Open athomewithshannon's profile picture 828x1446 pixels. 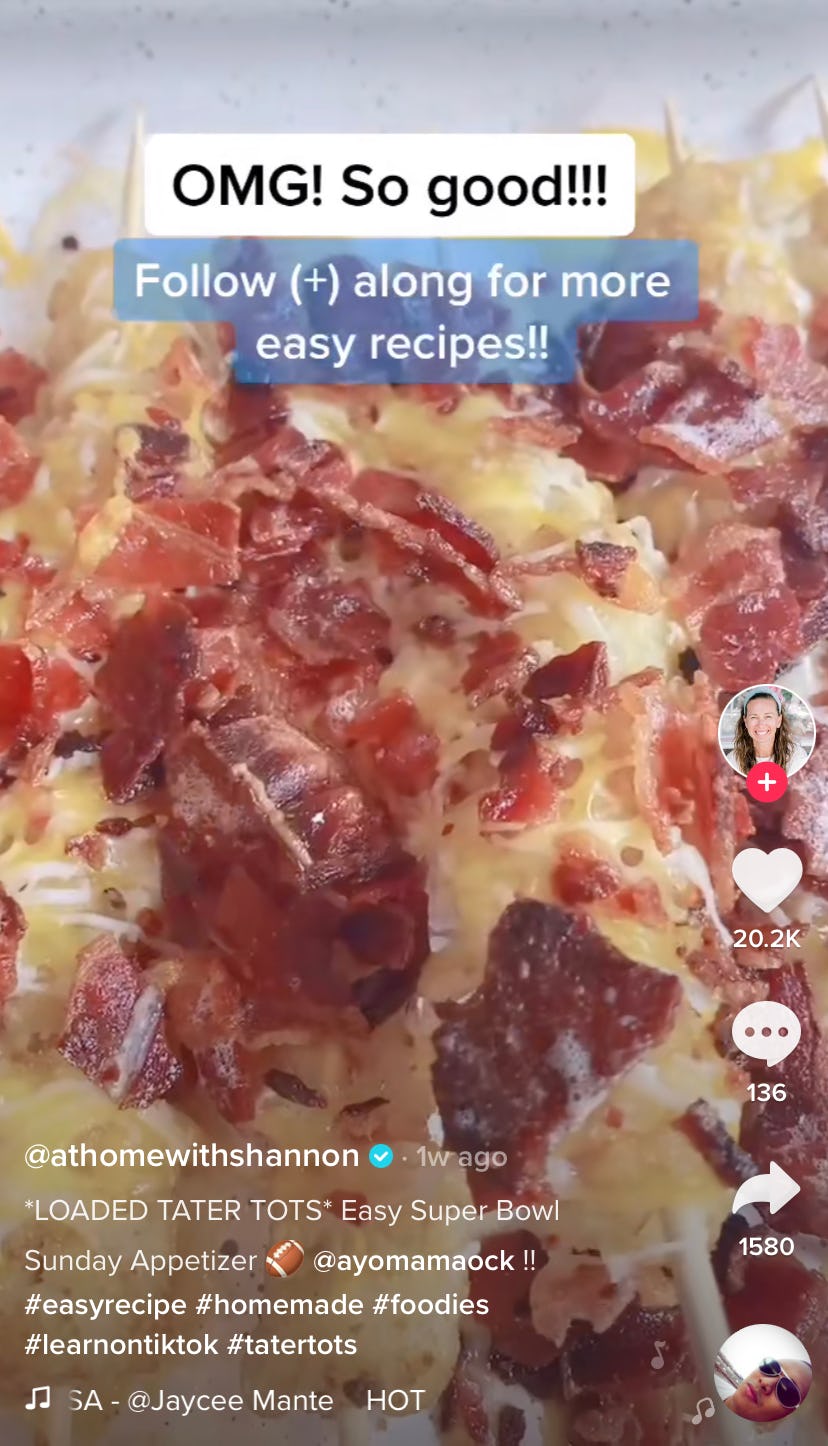[x=766, y=731]
